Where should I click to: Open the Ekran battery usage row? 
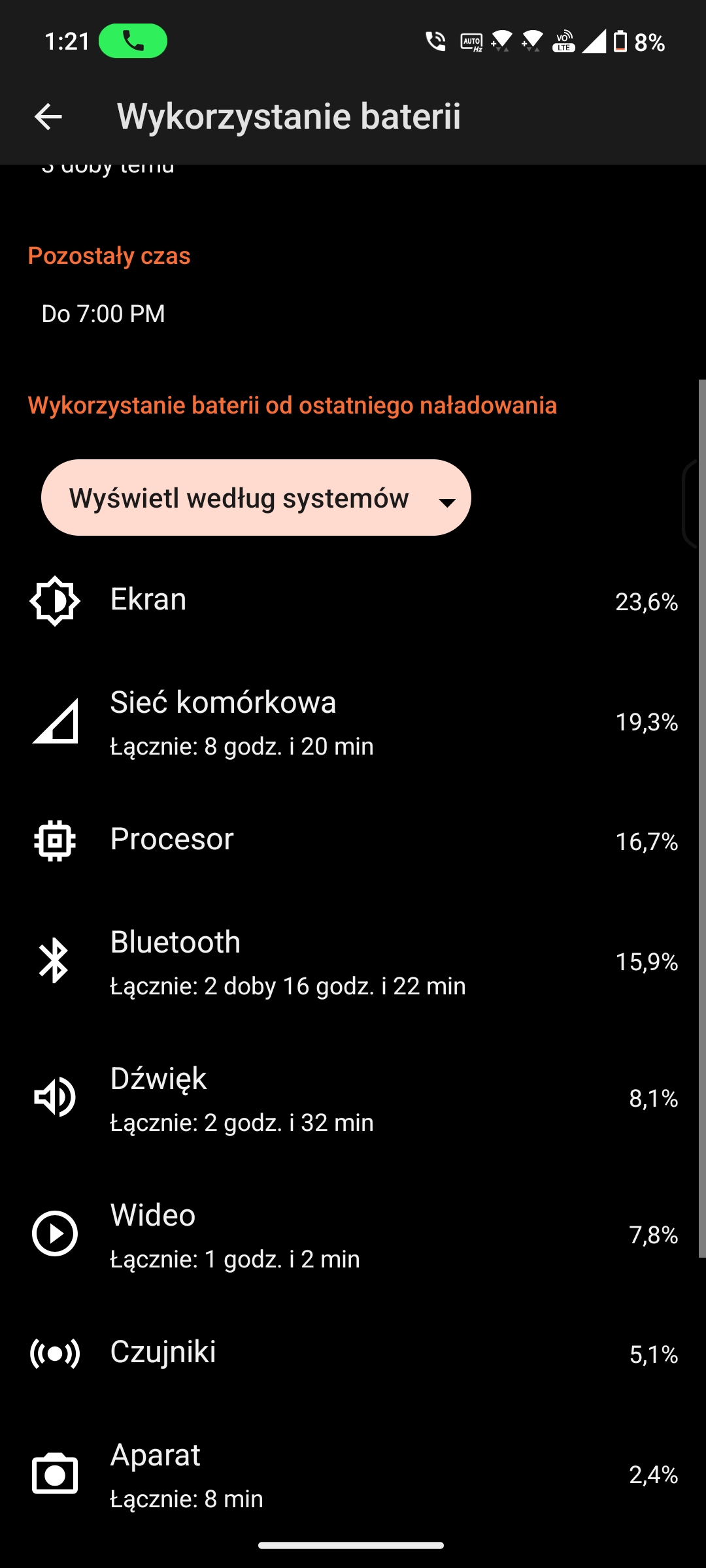pyautogui.click(x=353, y=601)
